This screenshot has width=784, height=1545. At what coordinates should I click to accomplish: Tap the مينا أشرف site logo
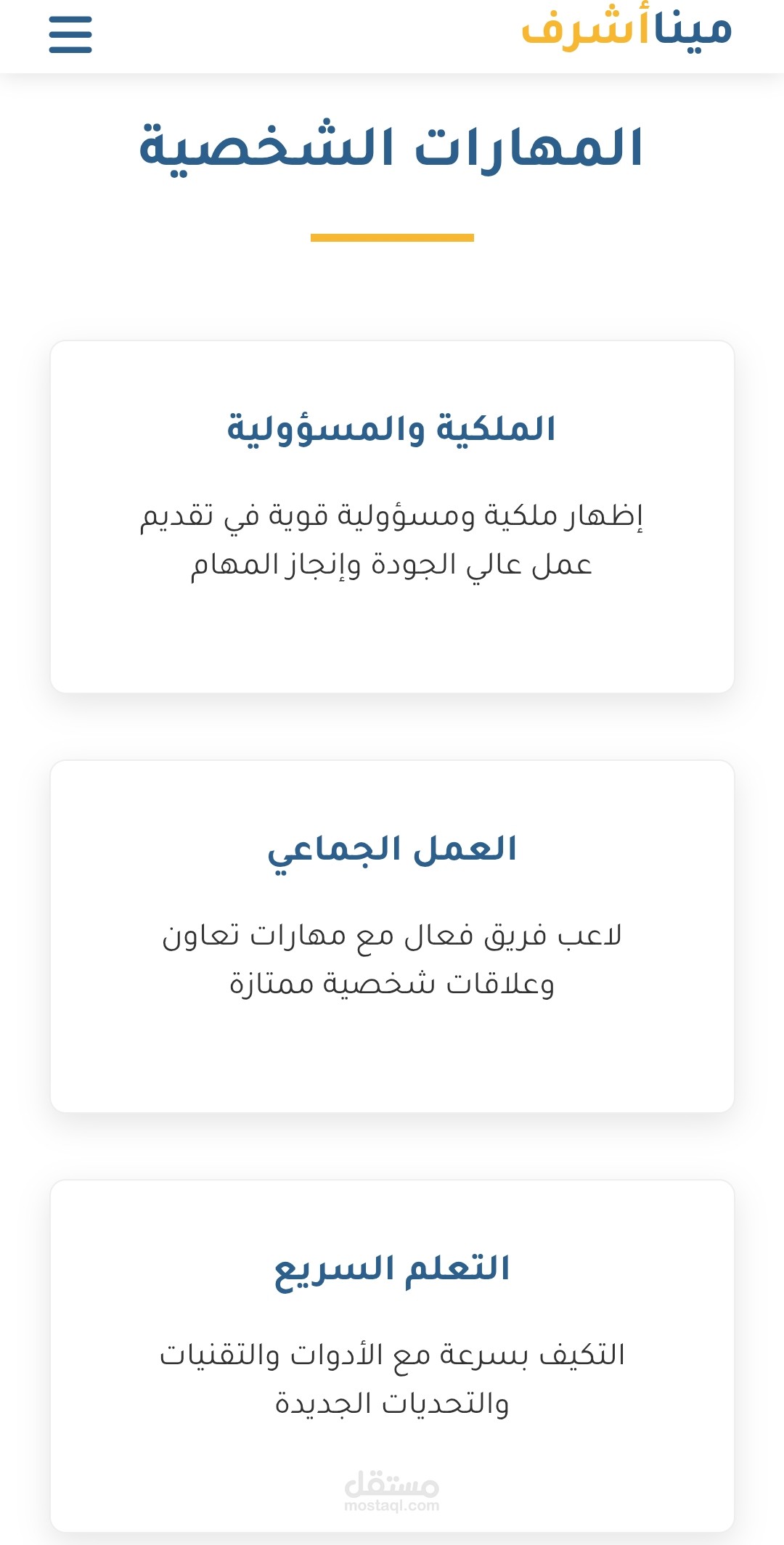pos(626,29)
